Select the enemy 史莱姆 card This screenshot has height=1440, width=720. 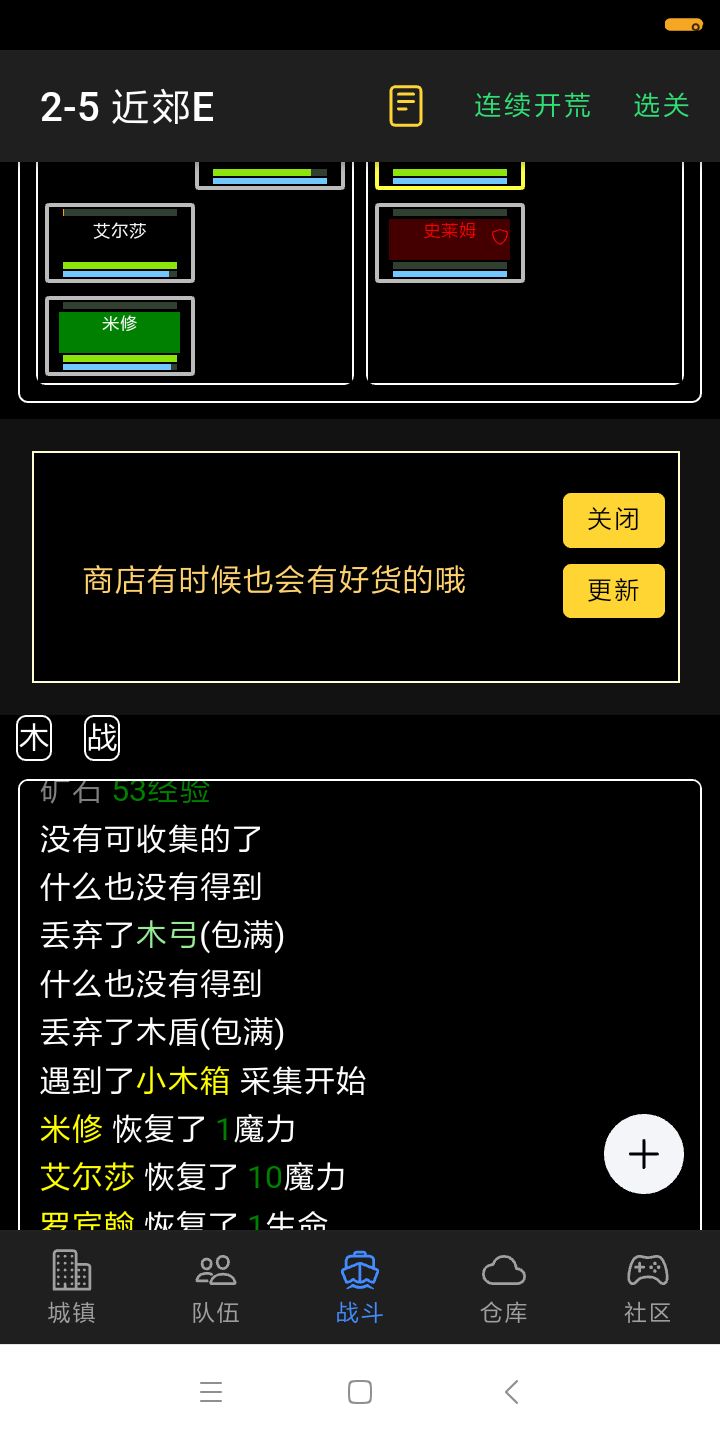point(450,242)
